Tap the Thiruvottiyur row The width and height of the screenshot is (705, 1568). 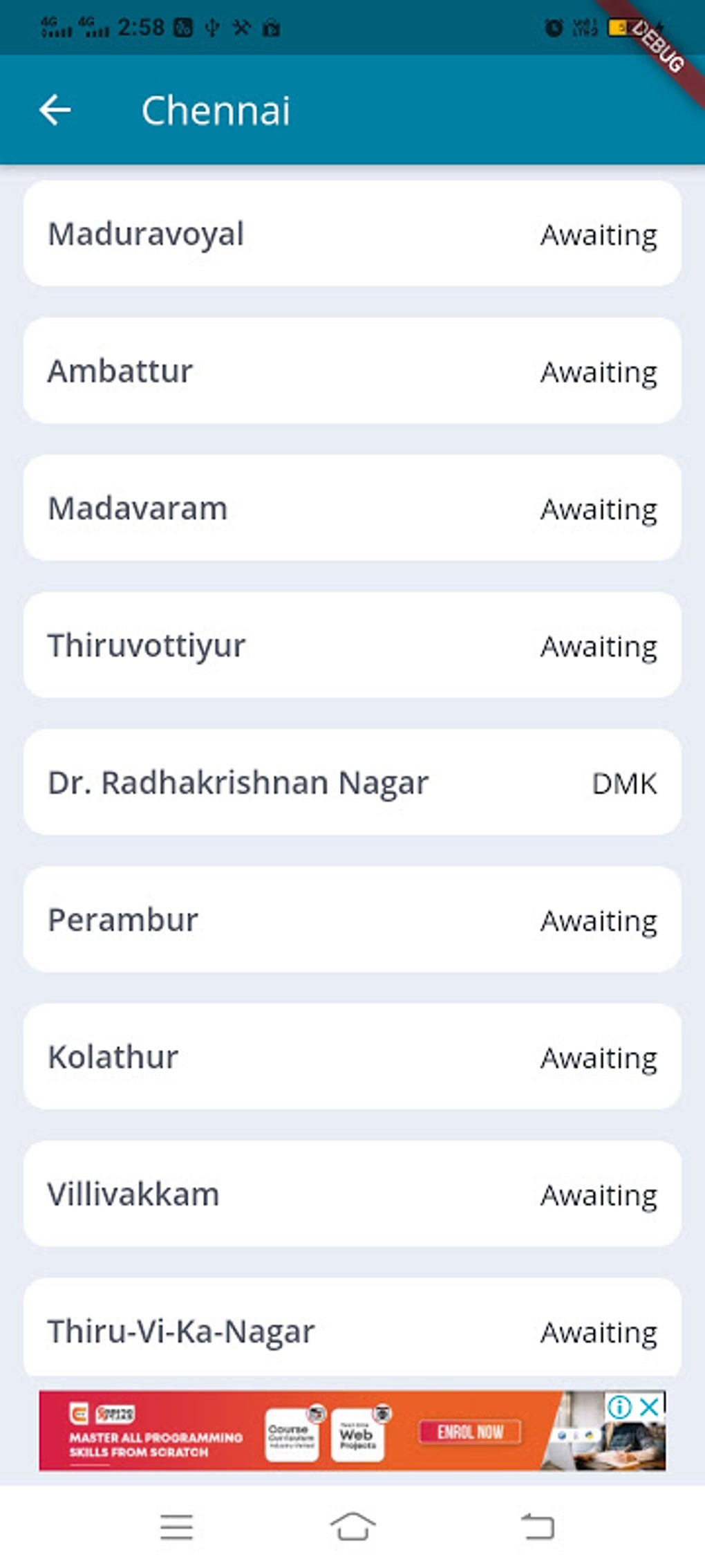pyautogui.click(x=352, y=645)
